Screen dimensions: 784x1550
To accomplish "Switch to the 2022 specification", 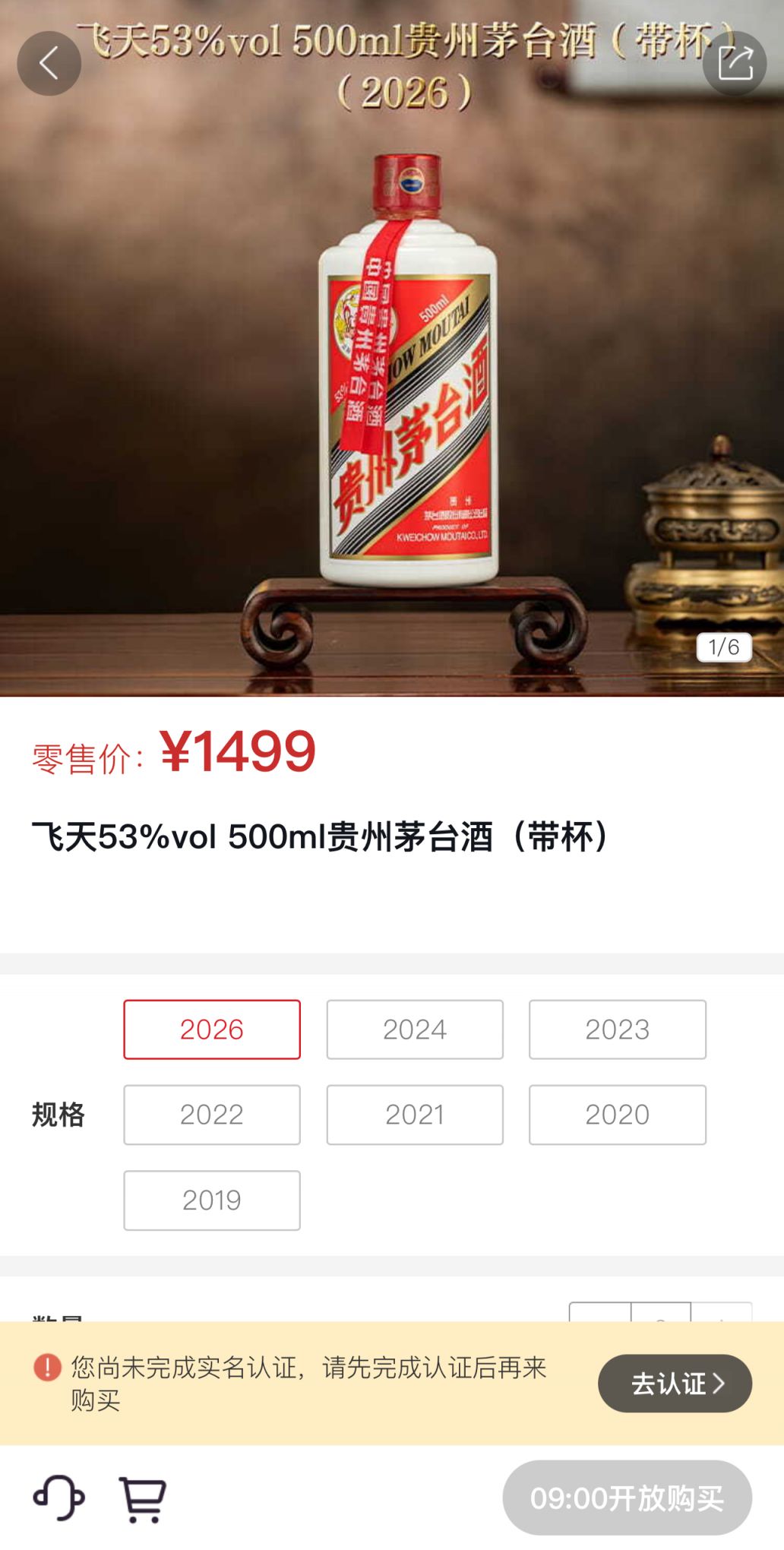I will 212,1115.
